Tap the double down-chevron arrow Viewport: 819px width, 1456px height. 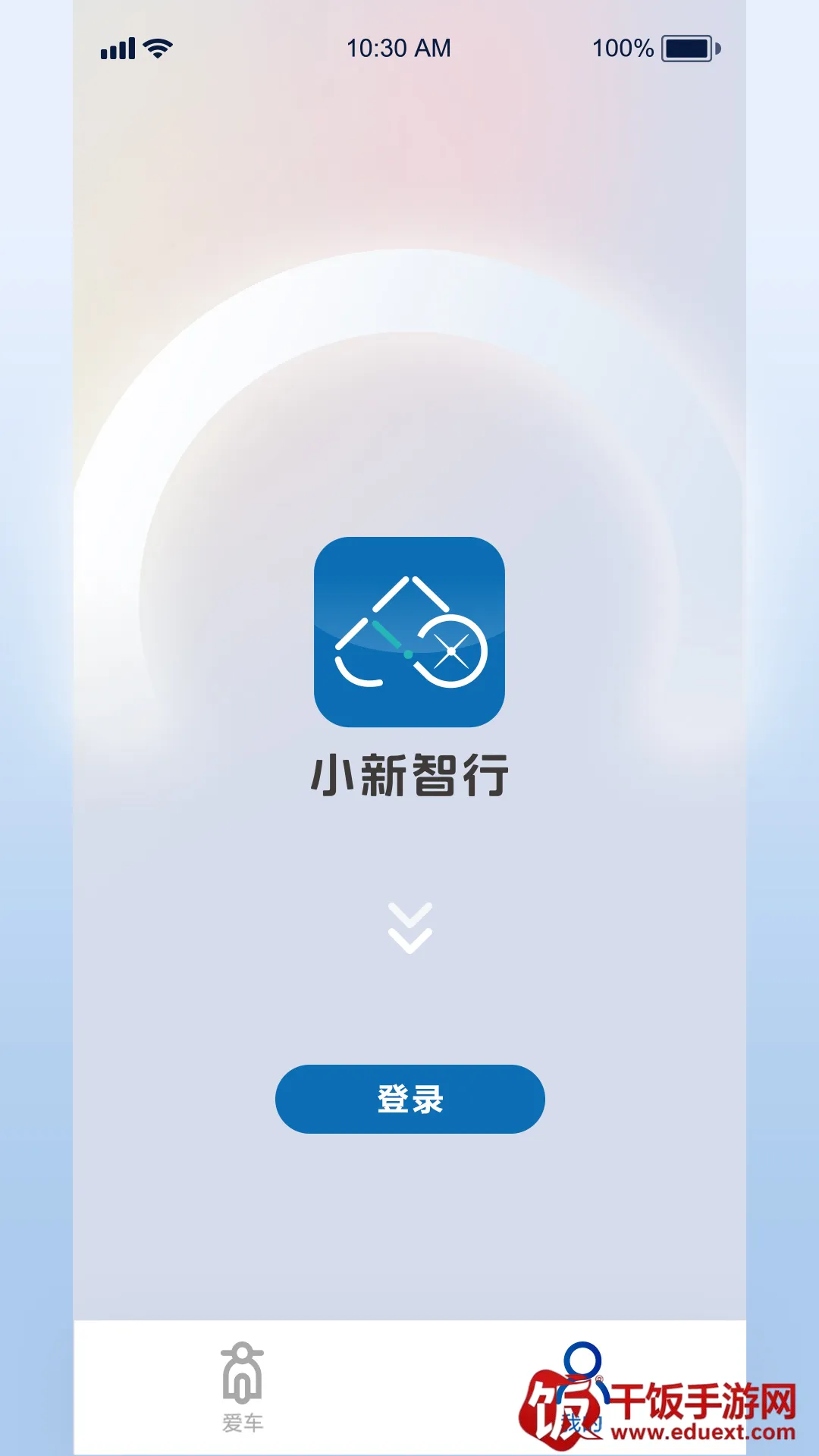click(409, 928)
